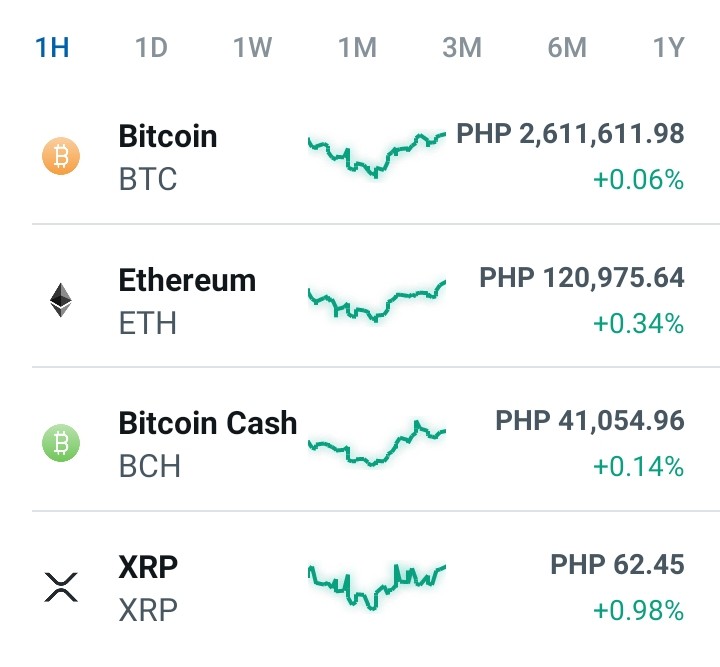Choose the 3M time range
The image size is (720, 667).
462,47
